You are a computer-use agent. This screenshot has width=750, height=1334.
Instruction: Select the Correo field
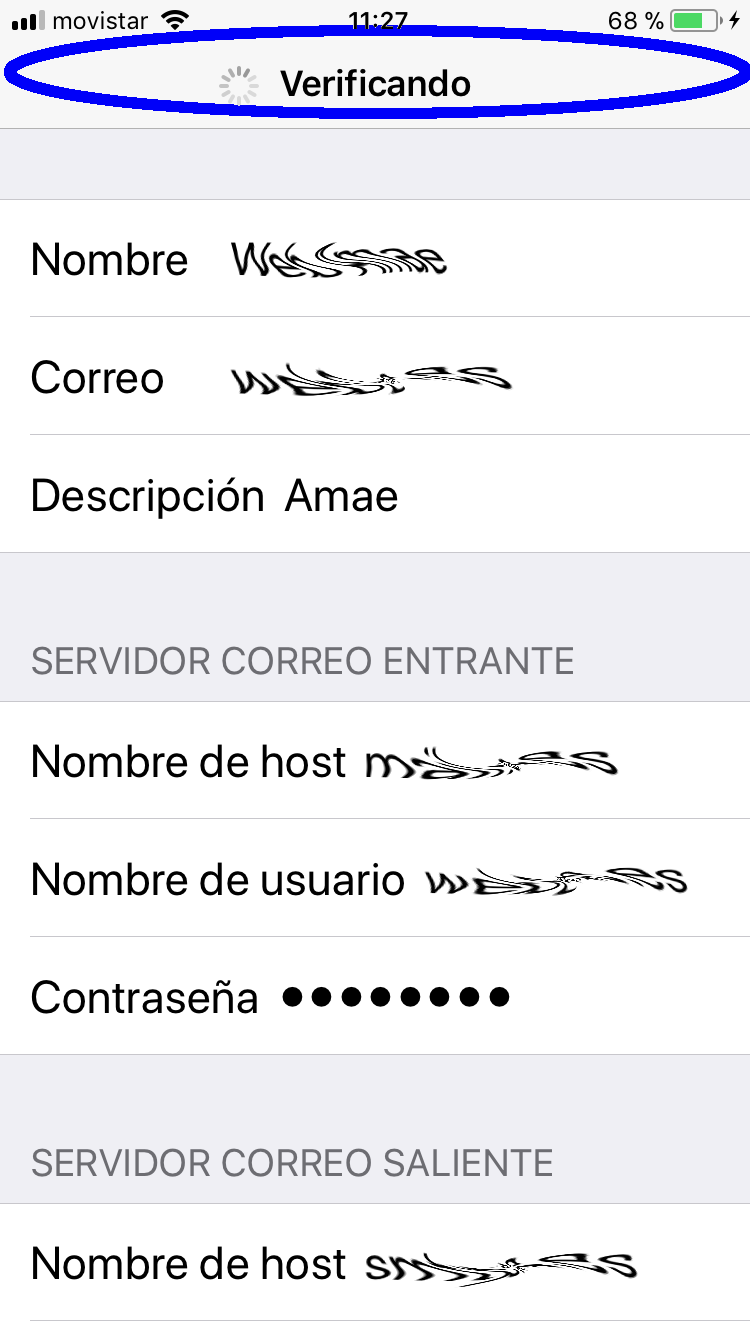coord(375,377)
